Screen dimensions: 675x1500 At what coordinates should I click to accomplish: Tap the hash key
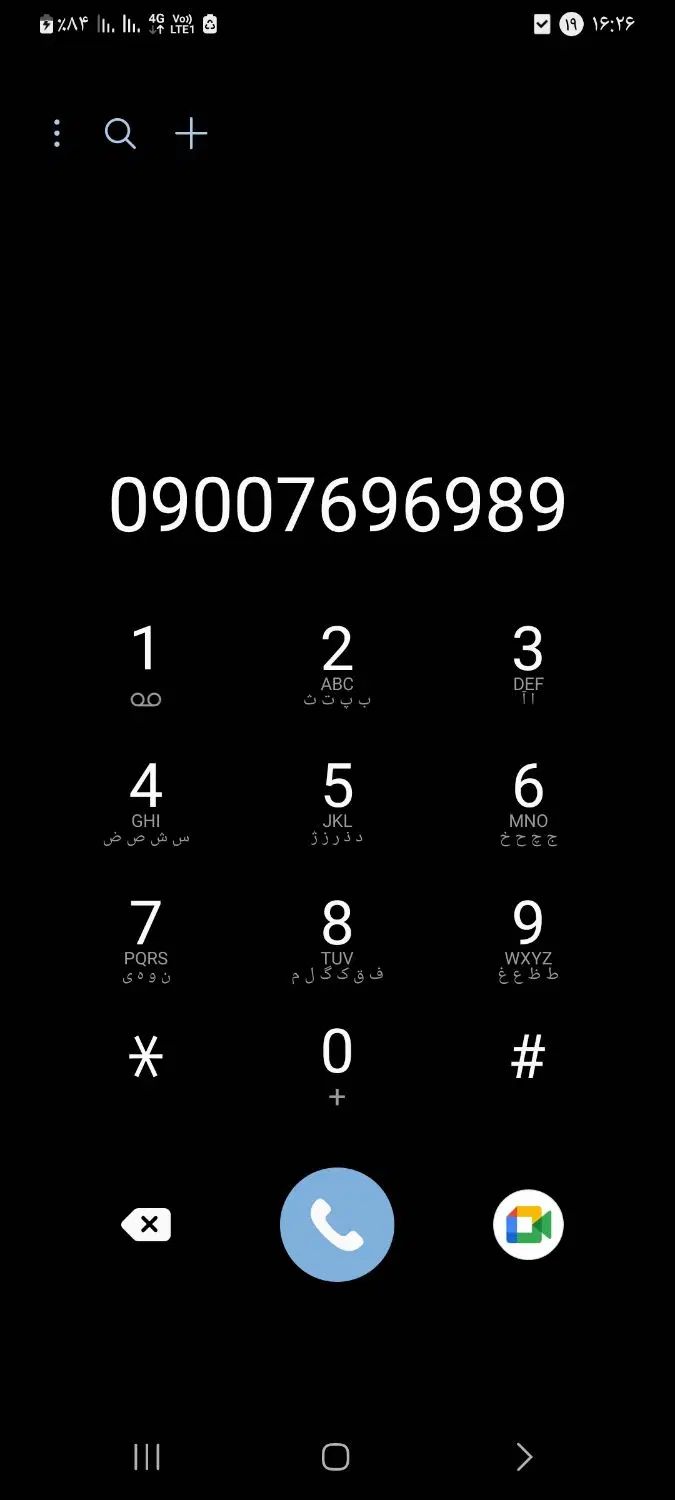click(x=528, y=1056)
